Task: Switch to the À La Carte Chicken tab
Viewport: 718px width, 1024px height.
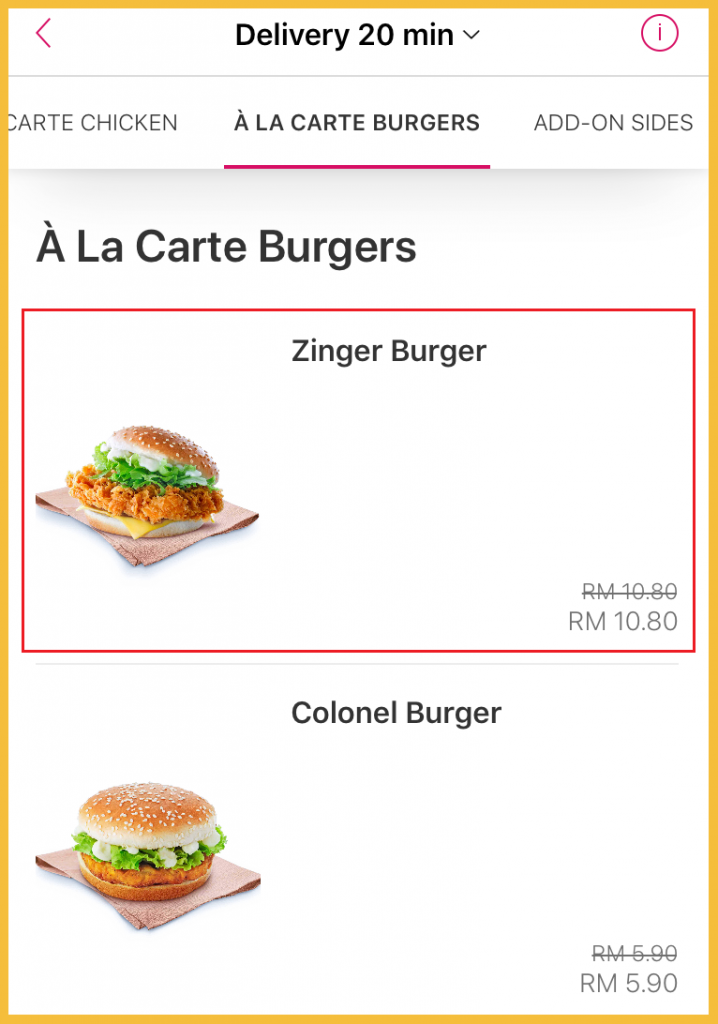Action: pyautogui.click(x=93, y=123)
